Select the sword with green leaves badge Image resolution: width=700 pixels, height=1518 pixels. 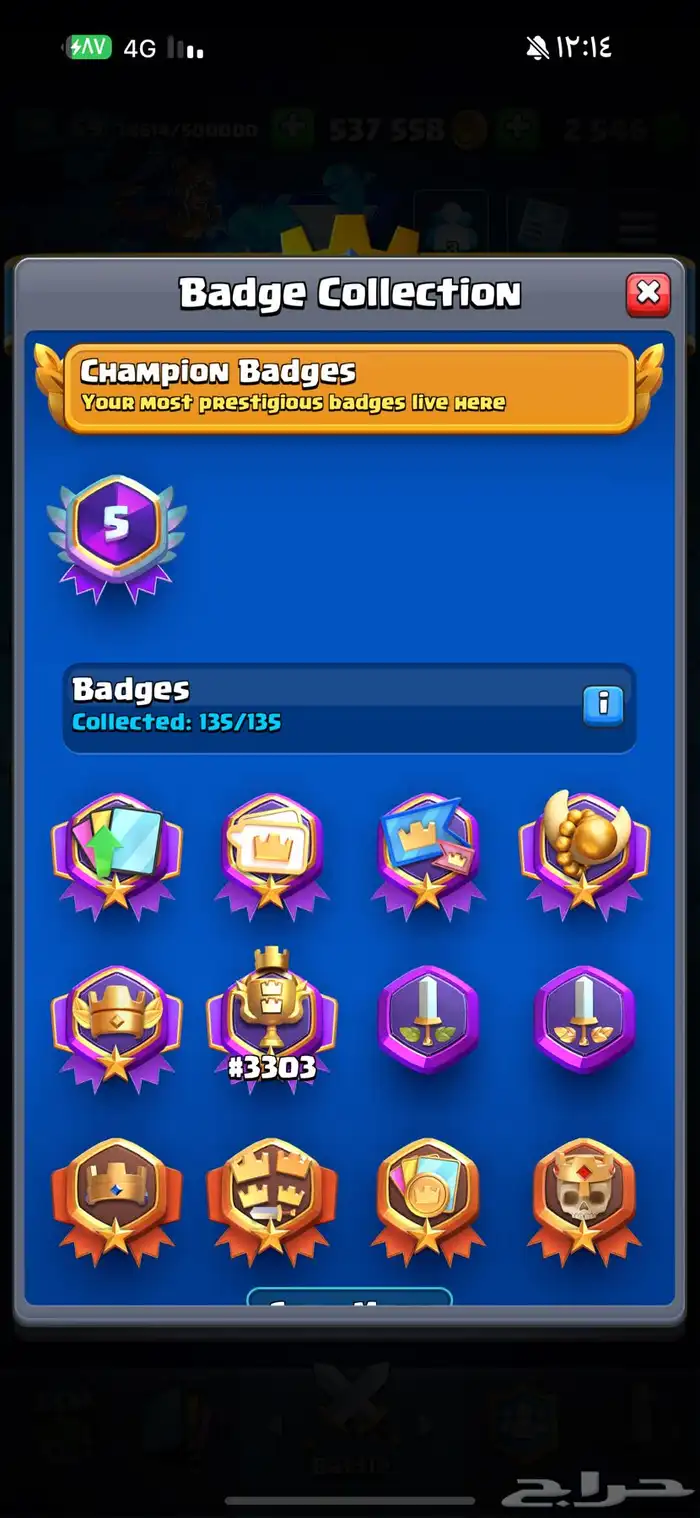[428, 1019]
